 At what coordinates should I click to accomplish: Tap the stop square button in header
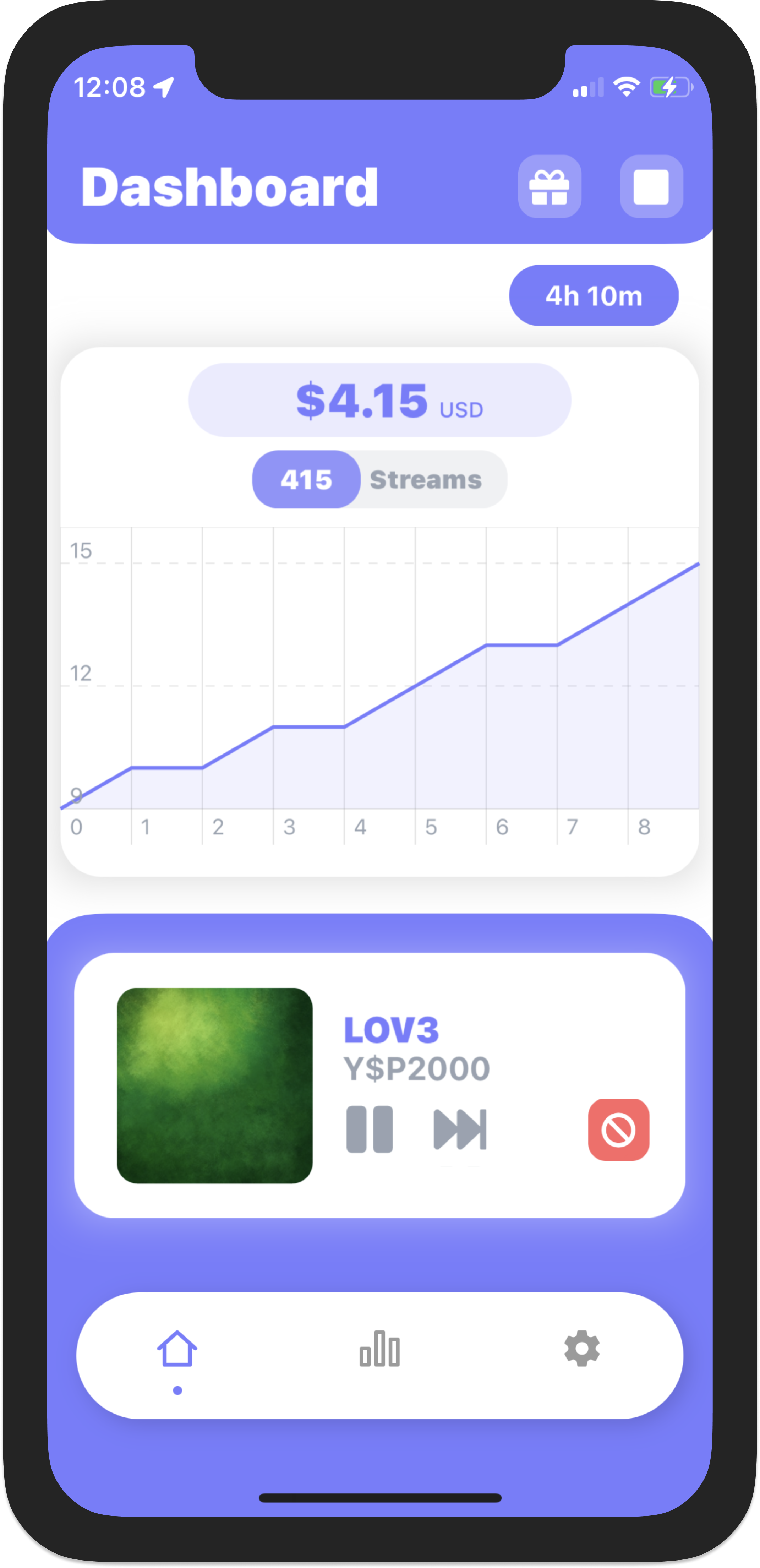click(651, 186)
